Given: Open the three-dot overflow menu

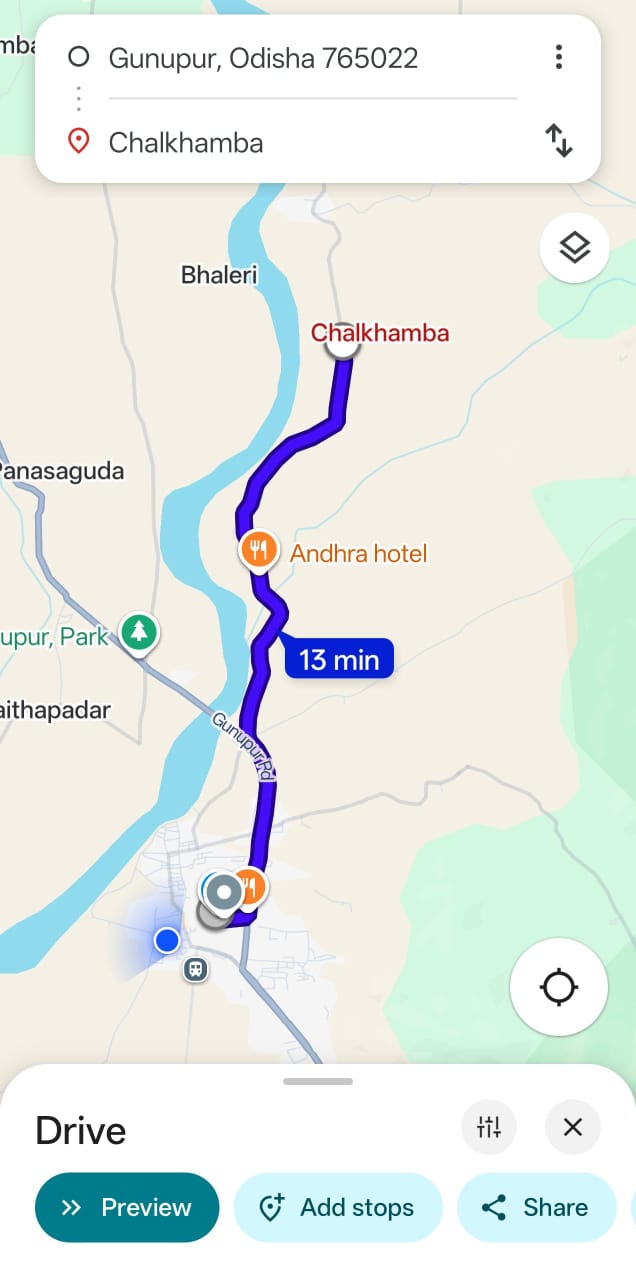Looking at the screenshot, I should tap(559, 57).
